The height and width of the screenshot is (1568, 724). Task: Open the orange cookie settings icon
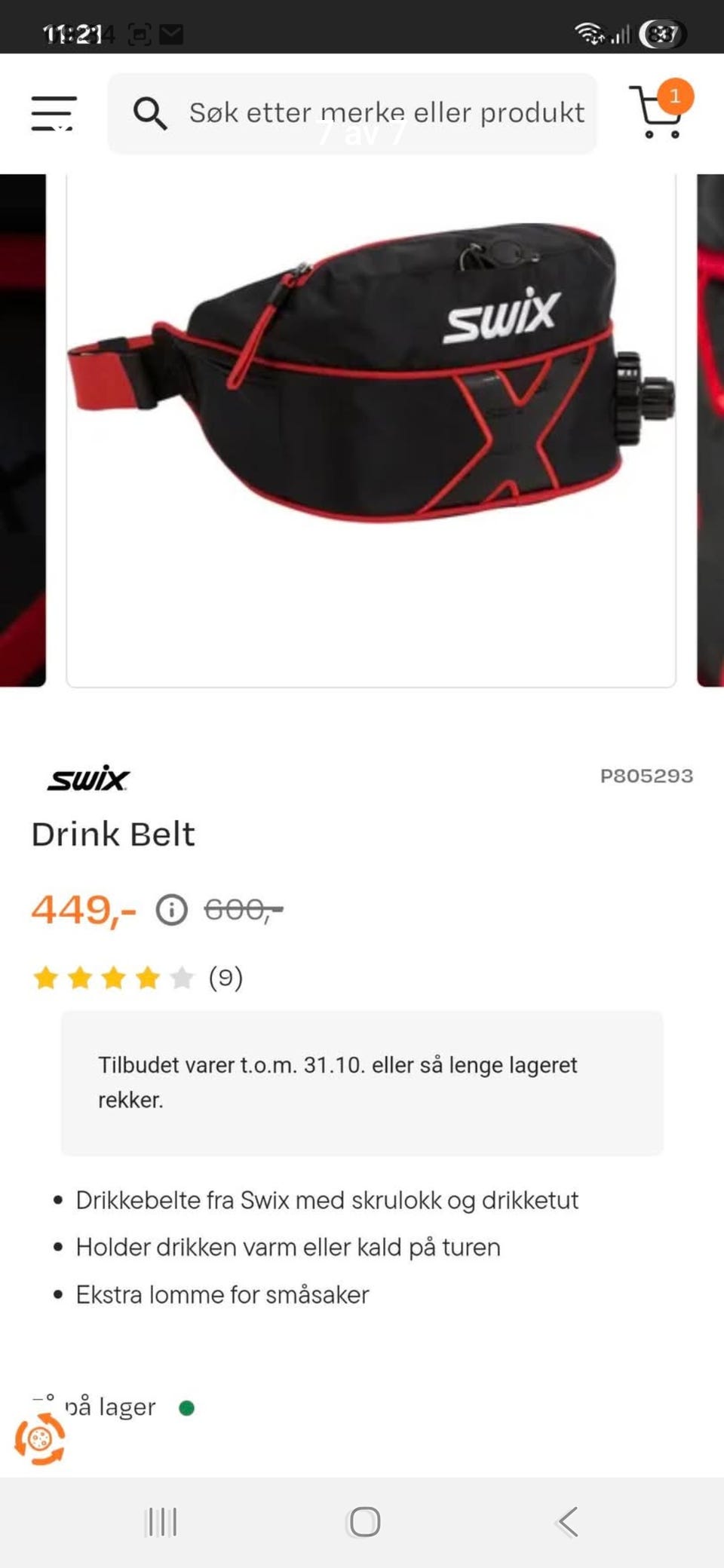[40, 1439]
